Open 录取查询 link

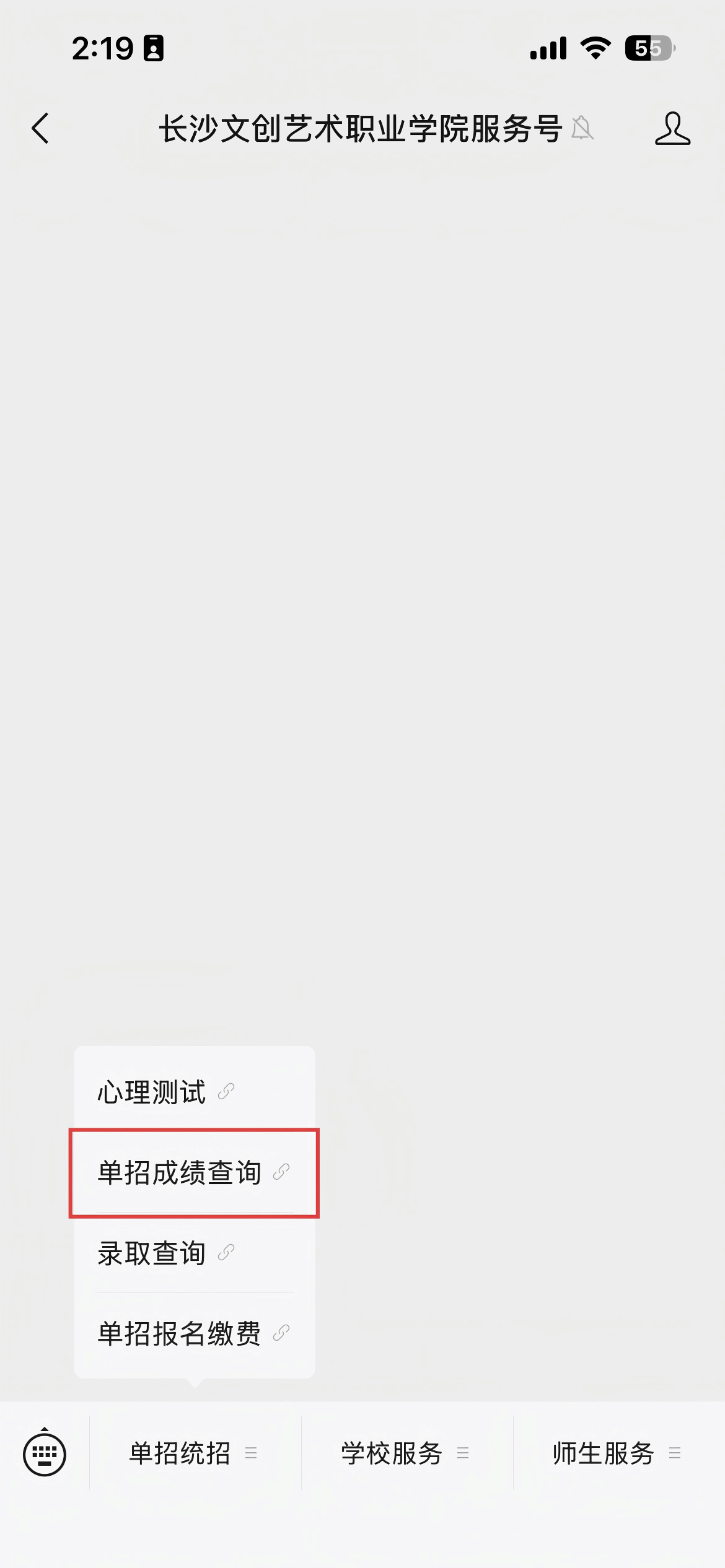point(165,1253)
